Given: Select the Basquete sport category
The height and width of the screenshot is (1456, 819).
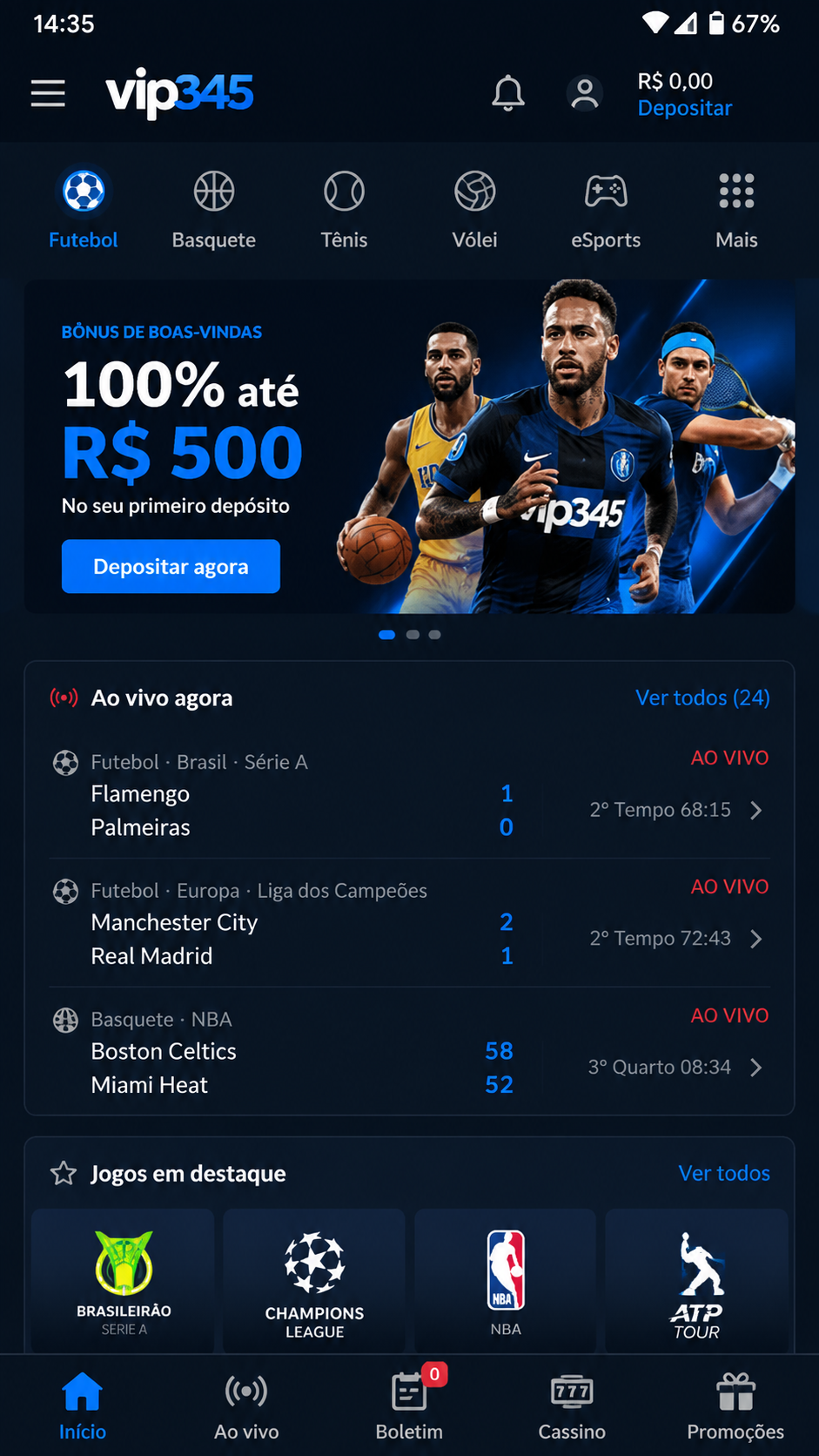Looking at the screenshot, I should coord(214,210).
